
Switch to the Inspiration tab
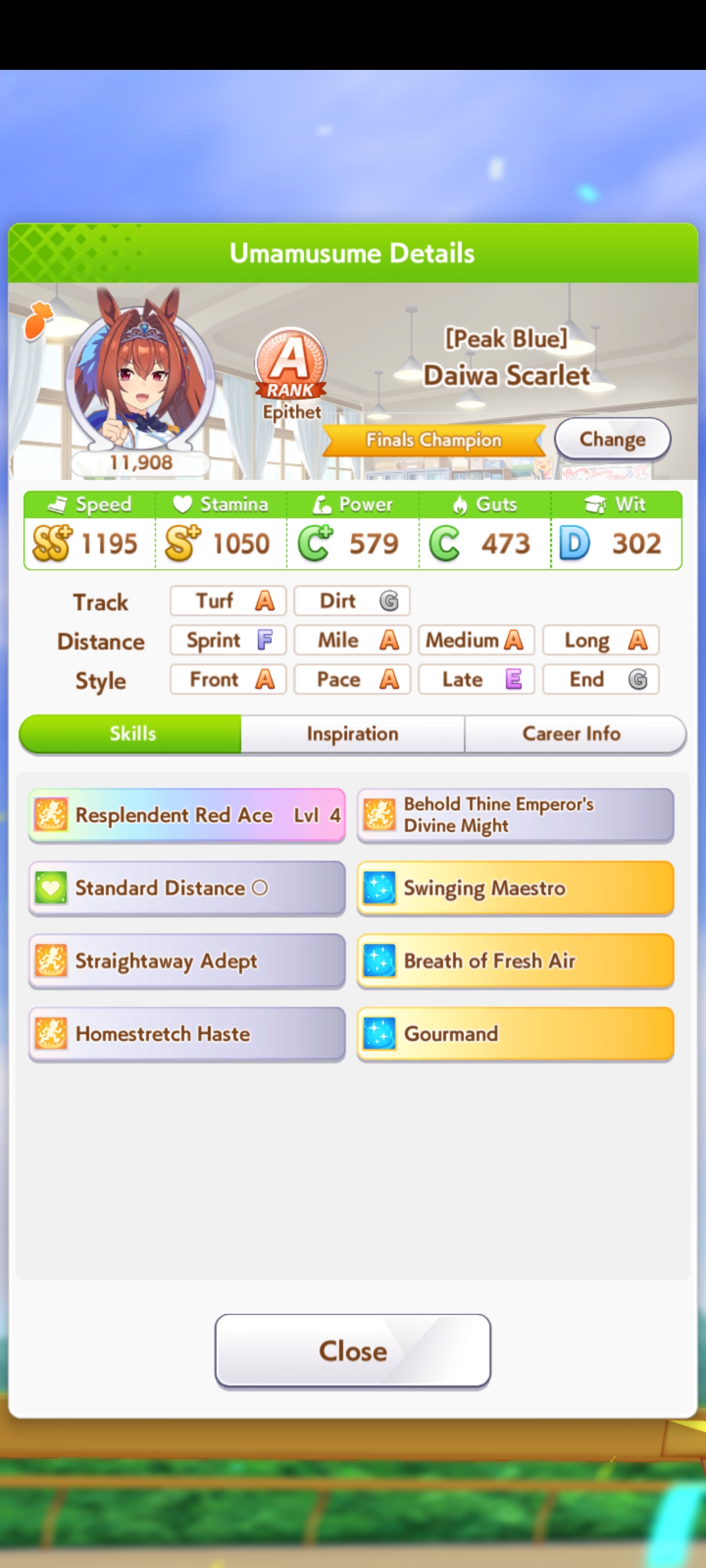point(352,734)
